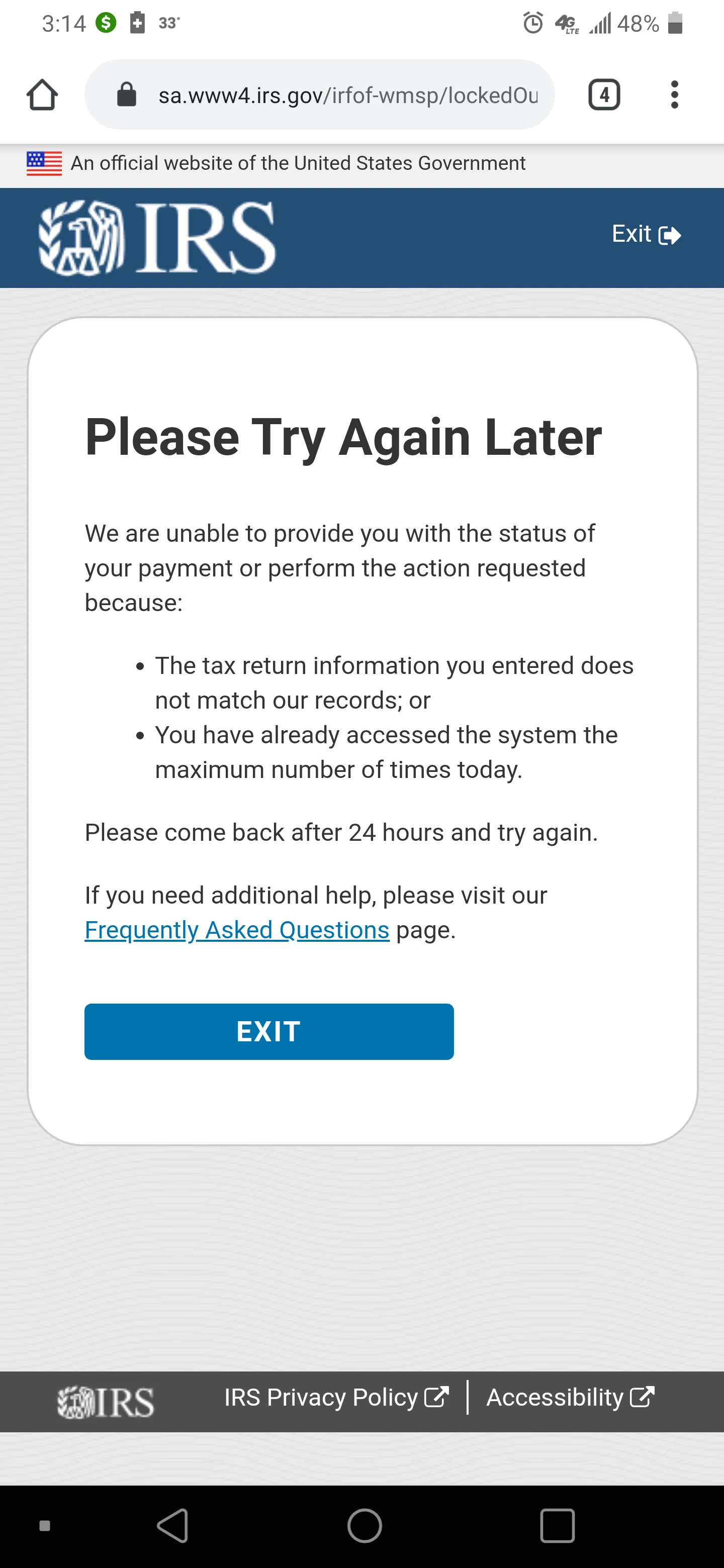The image size is (724, 1568).
Task: Open the Accessibility footer link
Action: point(570,1398)
